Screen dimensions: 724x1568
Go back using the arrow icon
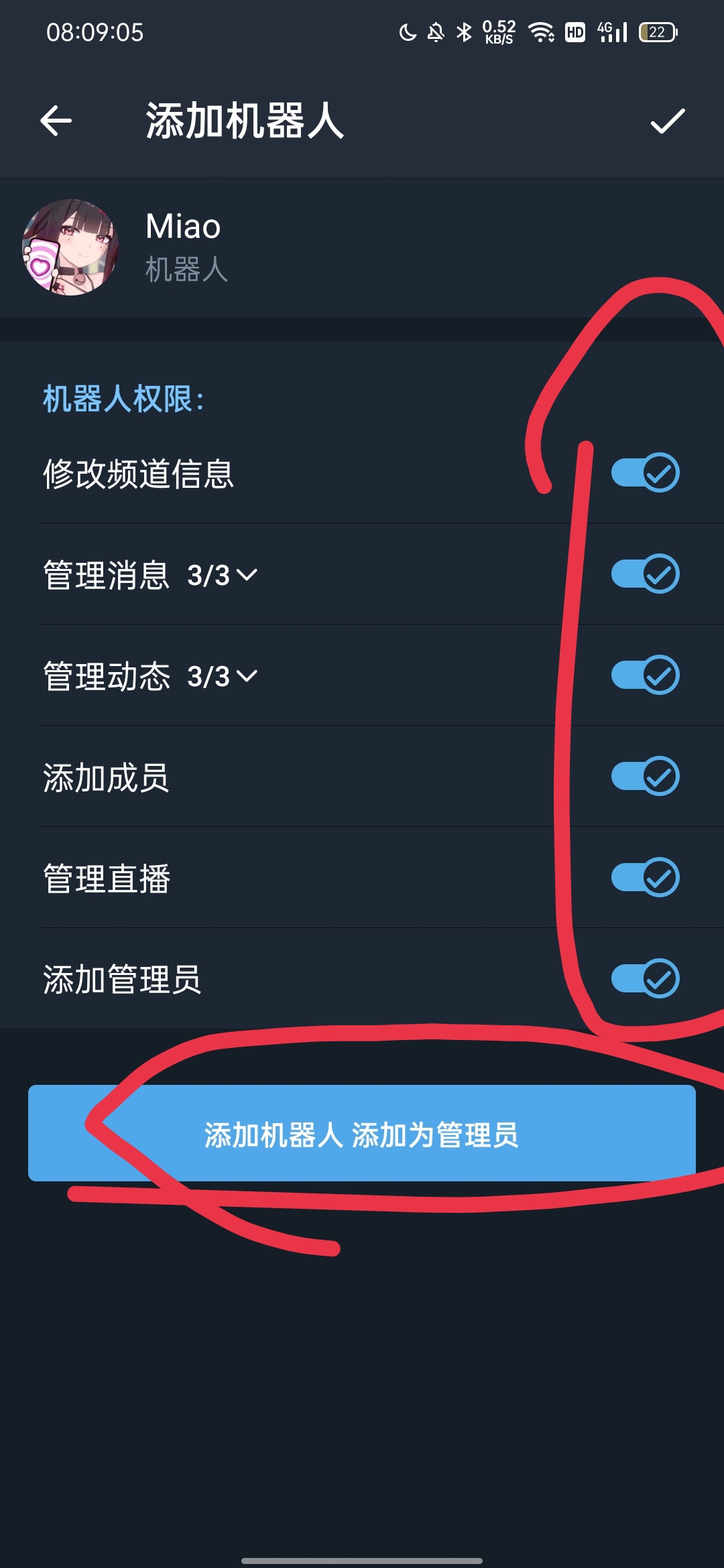tap(56, 121)
